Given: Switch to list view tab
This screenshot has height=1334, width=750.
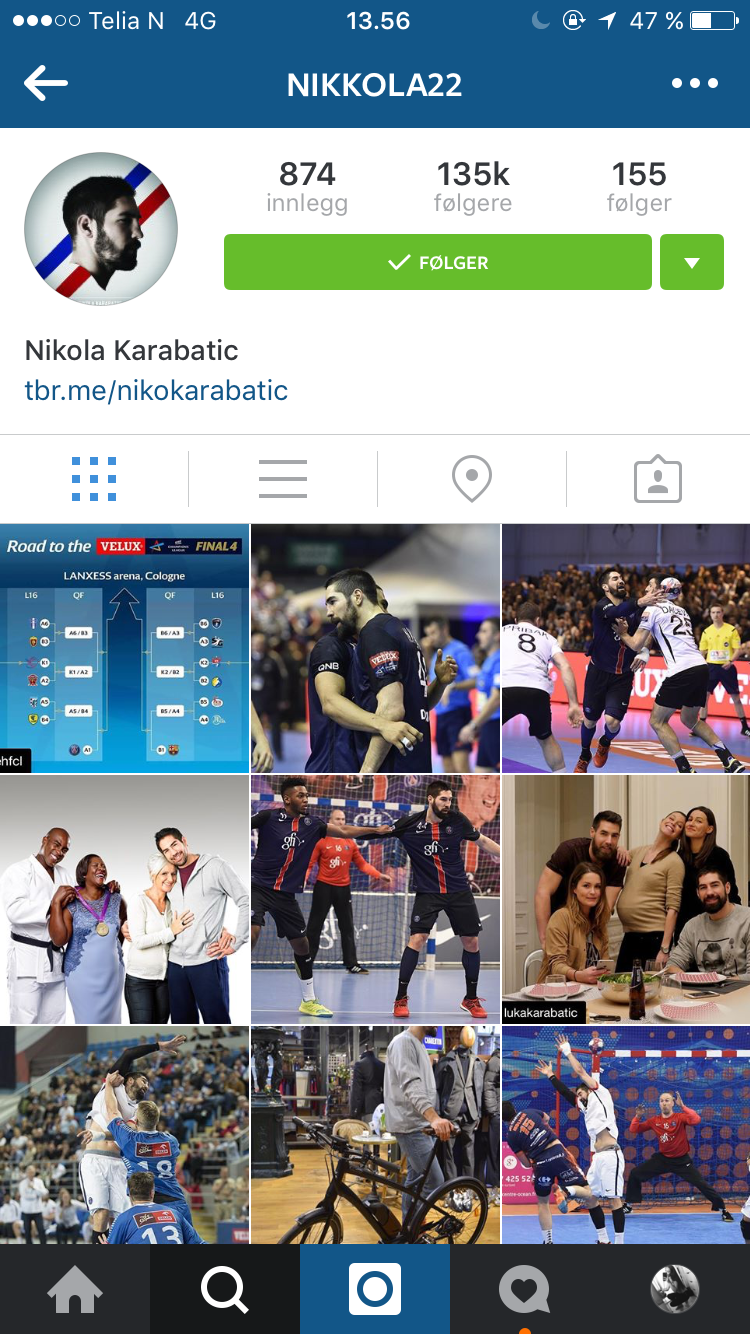Looking at the screenshot, I should 283,479.
